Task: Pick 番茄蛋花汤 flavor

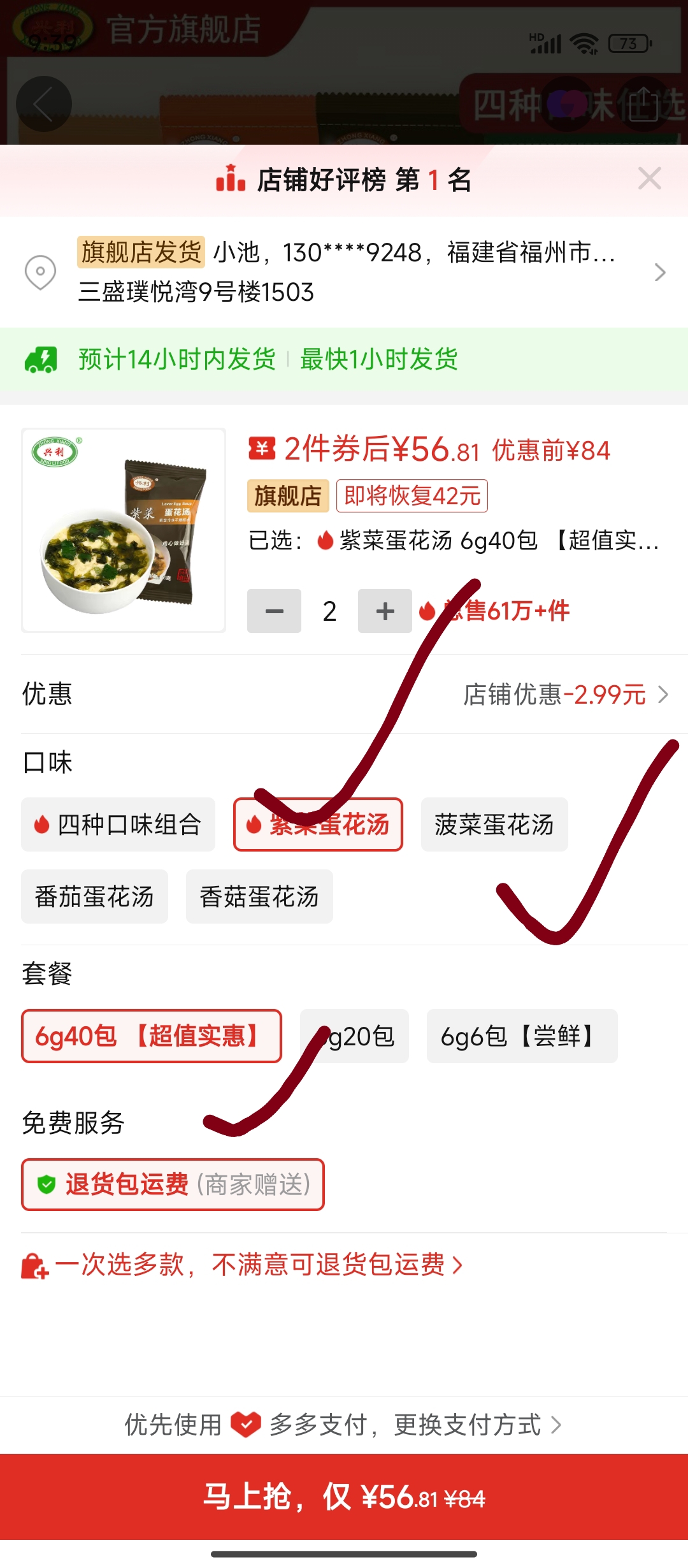Action: click(94, 897)
